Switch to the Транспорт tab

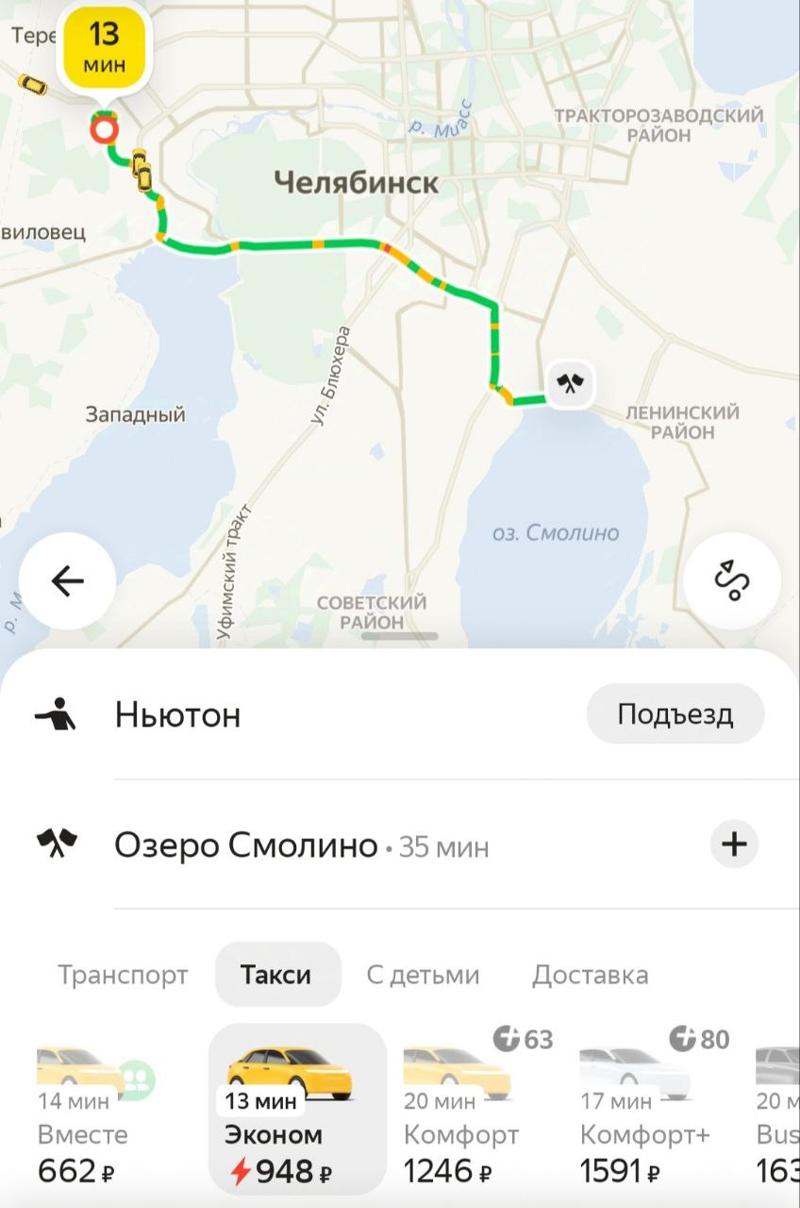[x=122, y=975]
